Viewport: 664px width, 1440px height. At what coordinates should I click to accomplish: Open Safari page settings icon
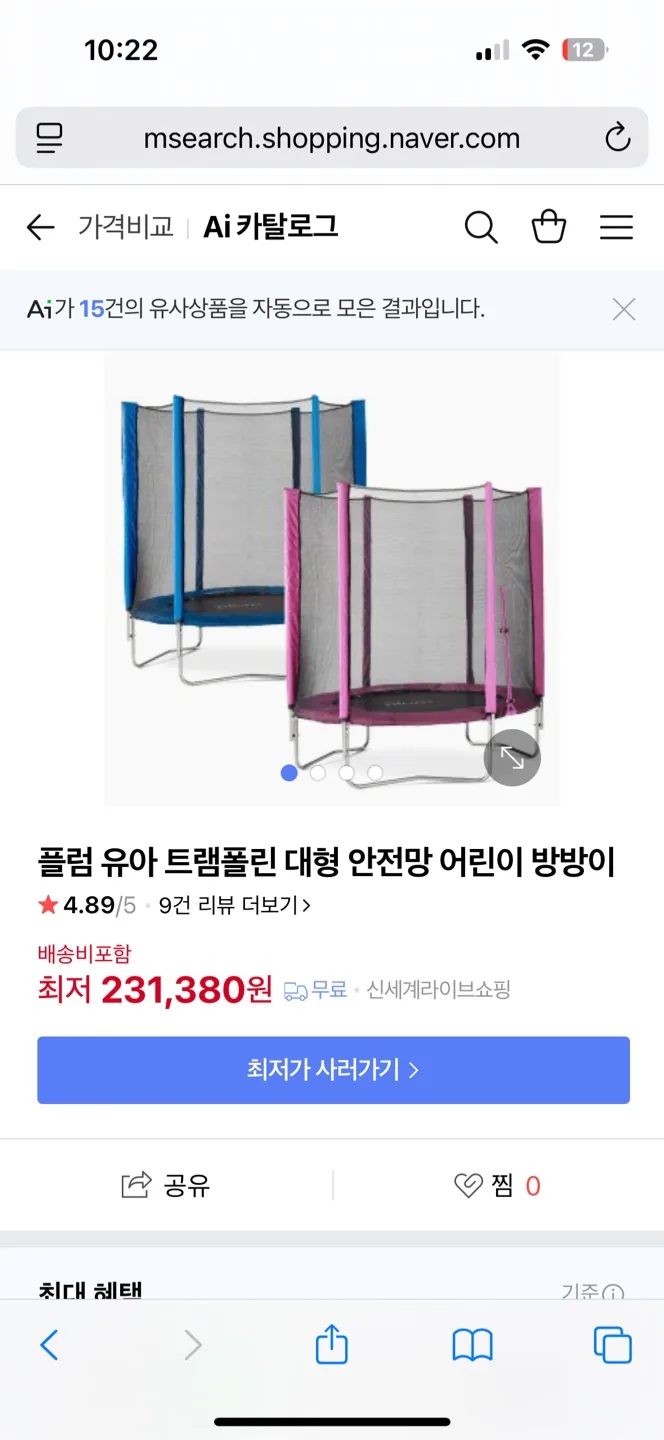[x=49, y=138]
